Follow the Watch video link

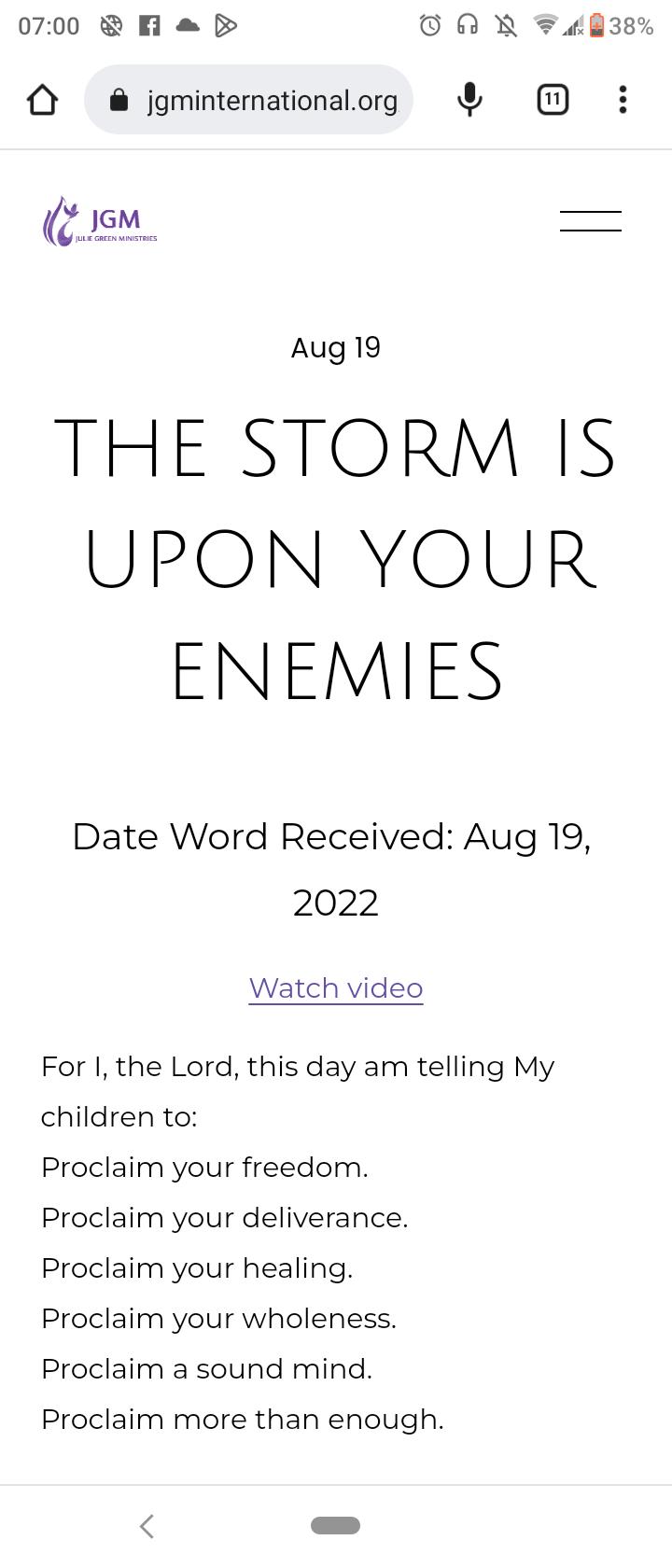(336, 987)
